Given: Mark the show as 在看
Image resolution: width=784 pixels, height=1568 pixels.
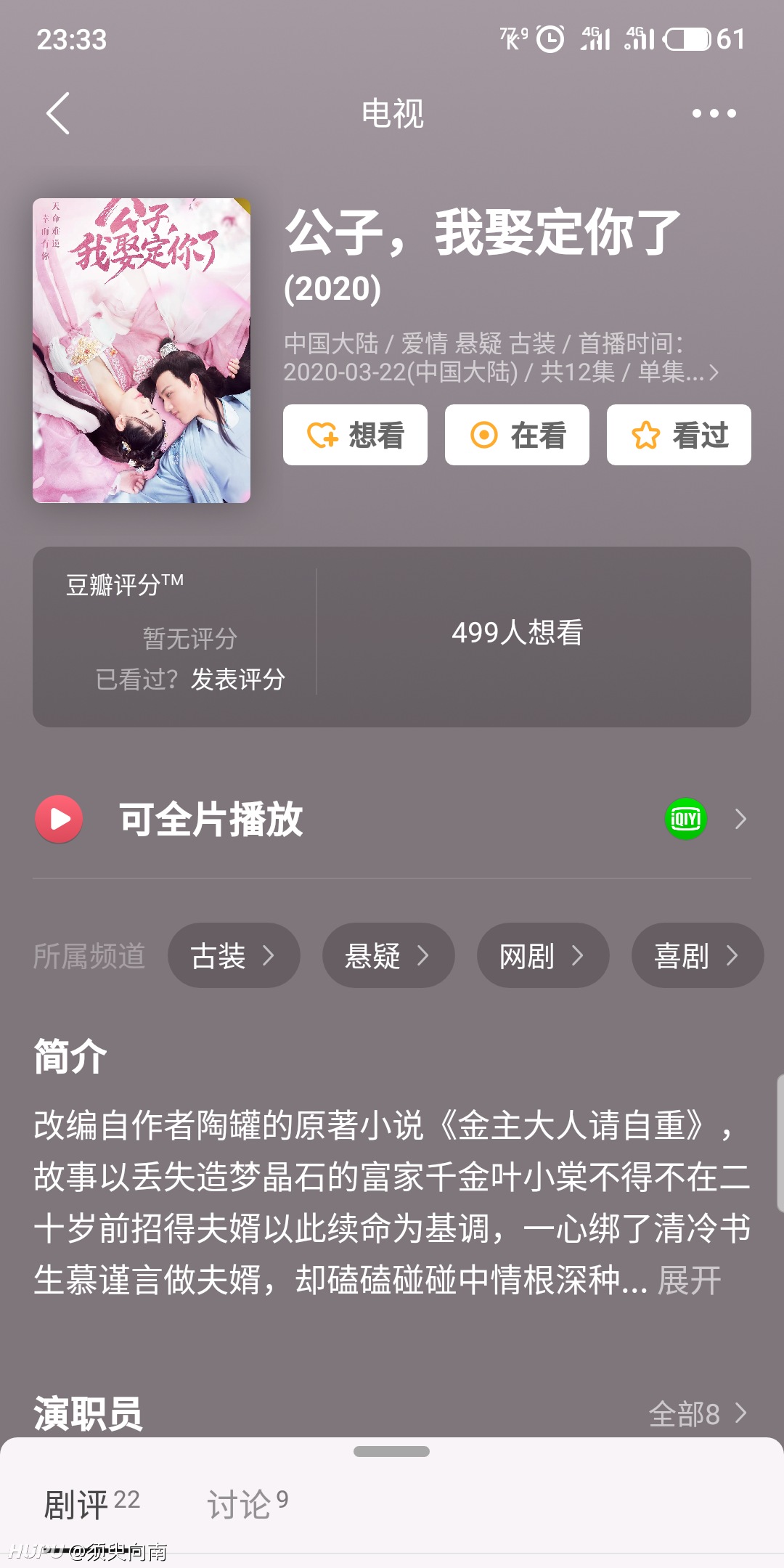Looking at the screenshot, I should click(517, 435).
